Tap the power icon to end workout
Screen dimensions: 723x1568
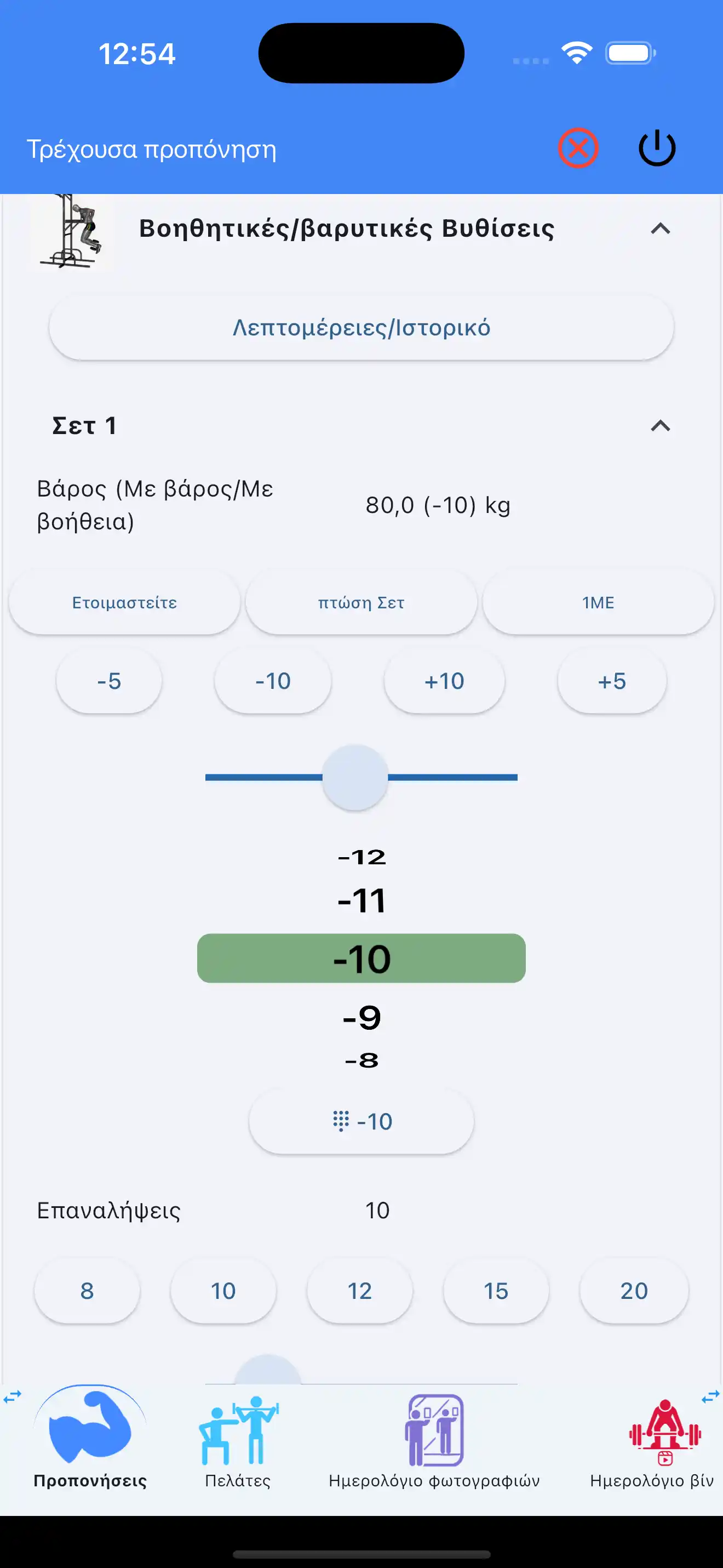click(657, 148)
